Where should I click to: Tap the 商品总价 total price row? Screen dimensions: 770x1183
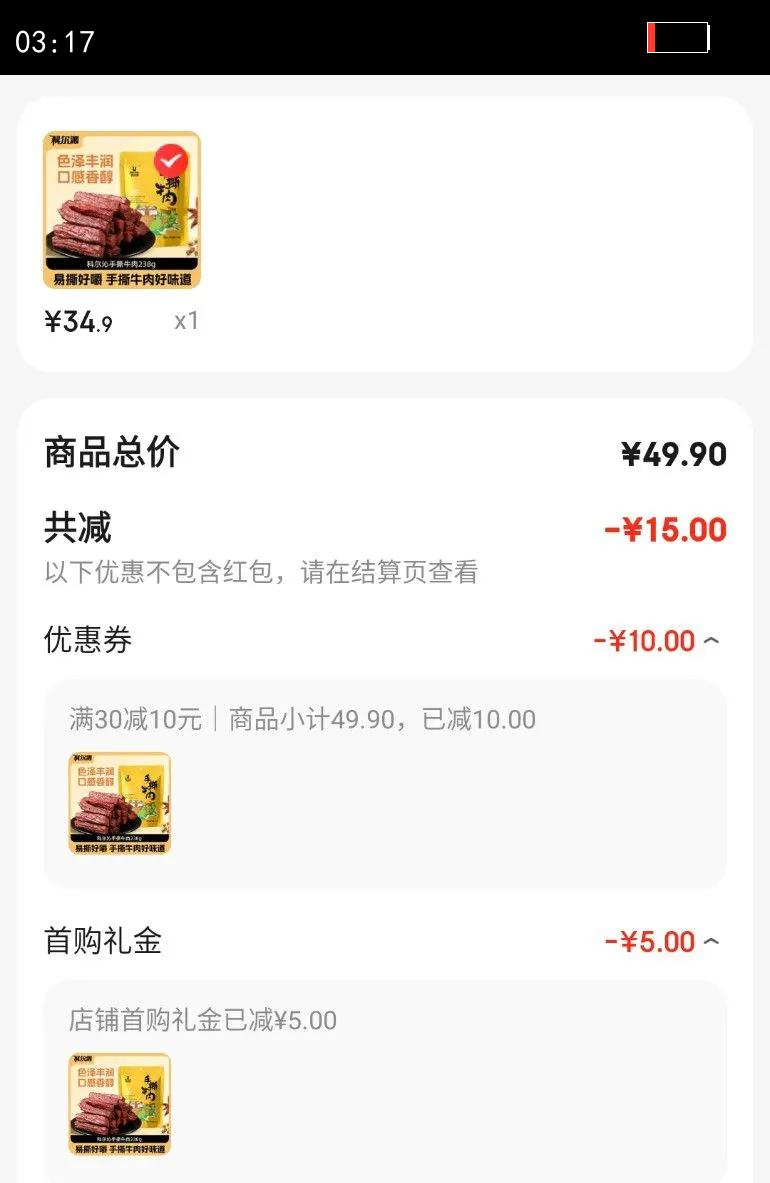pos(110,452)
